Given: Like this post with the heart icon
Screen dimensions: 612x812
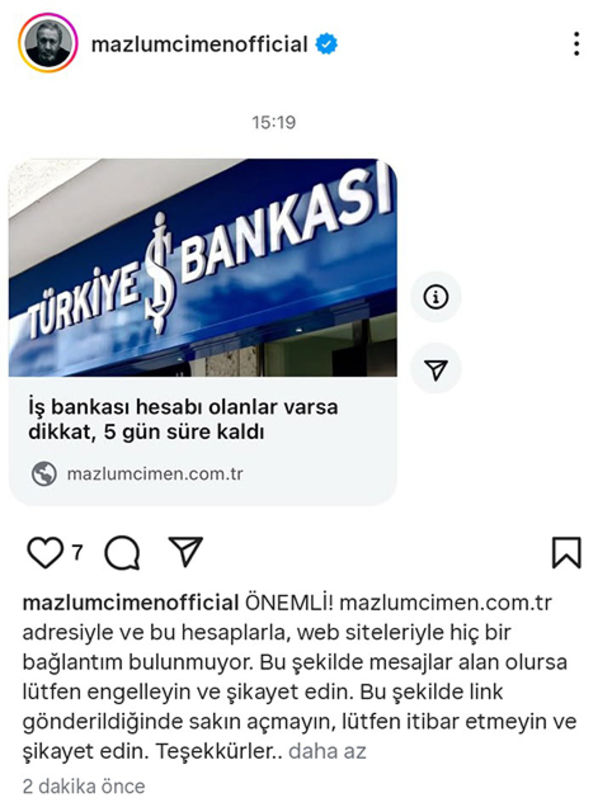Looking at the screenshot, I should point(43,551).
